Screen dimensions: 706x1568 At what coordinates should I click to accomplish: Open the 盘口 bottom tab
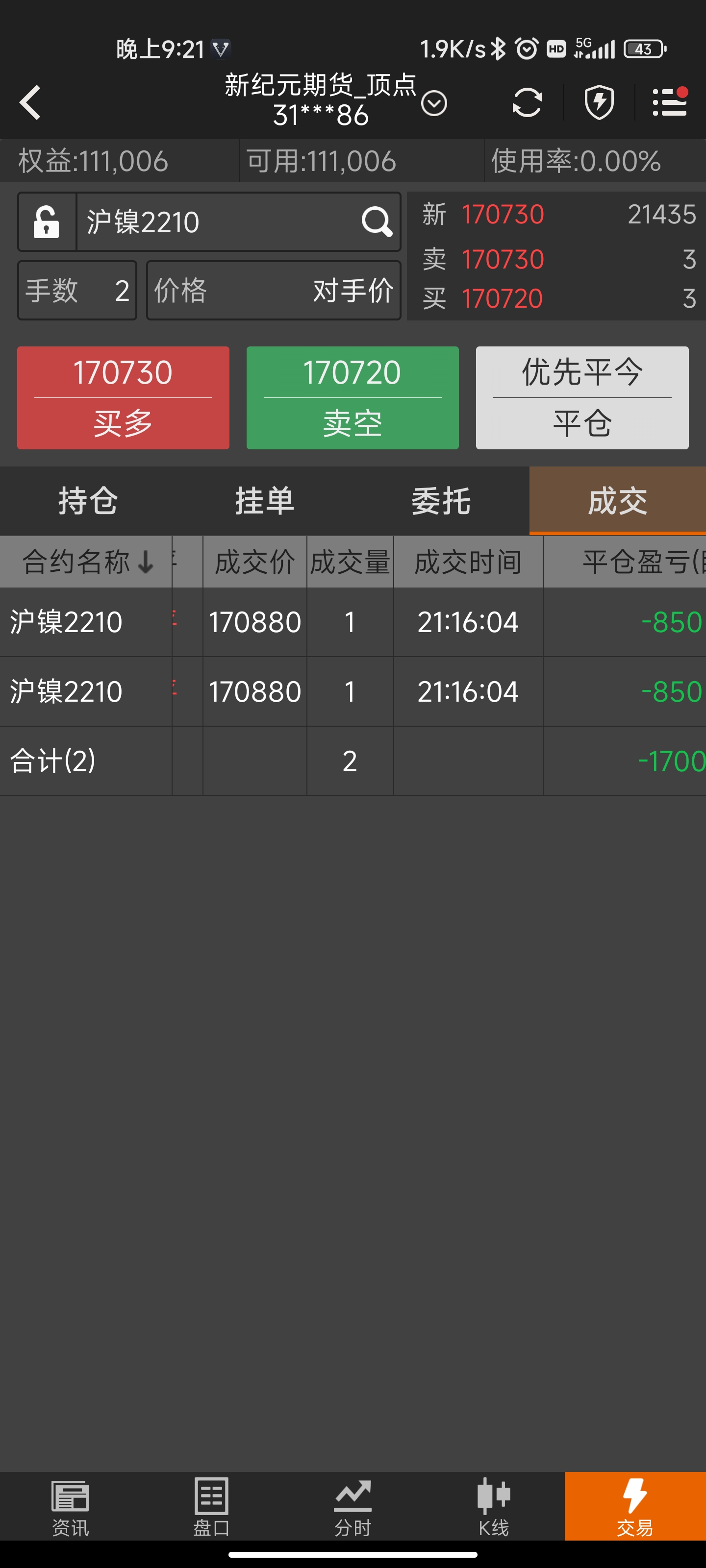(x=211, y=1507)
